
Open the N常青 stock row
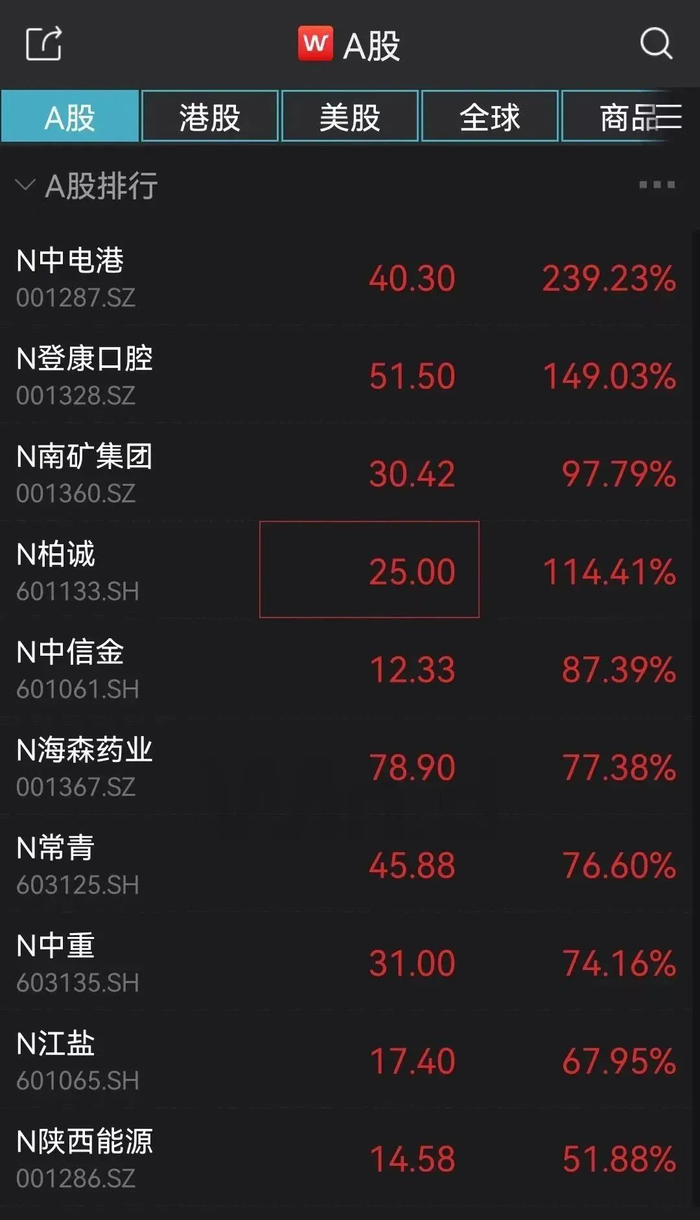[350, 864]
